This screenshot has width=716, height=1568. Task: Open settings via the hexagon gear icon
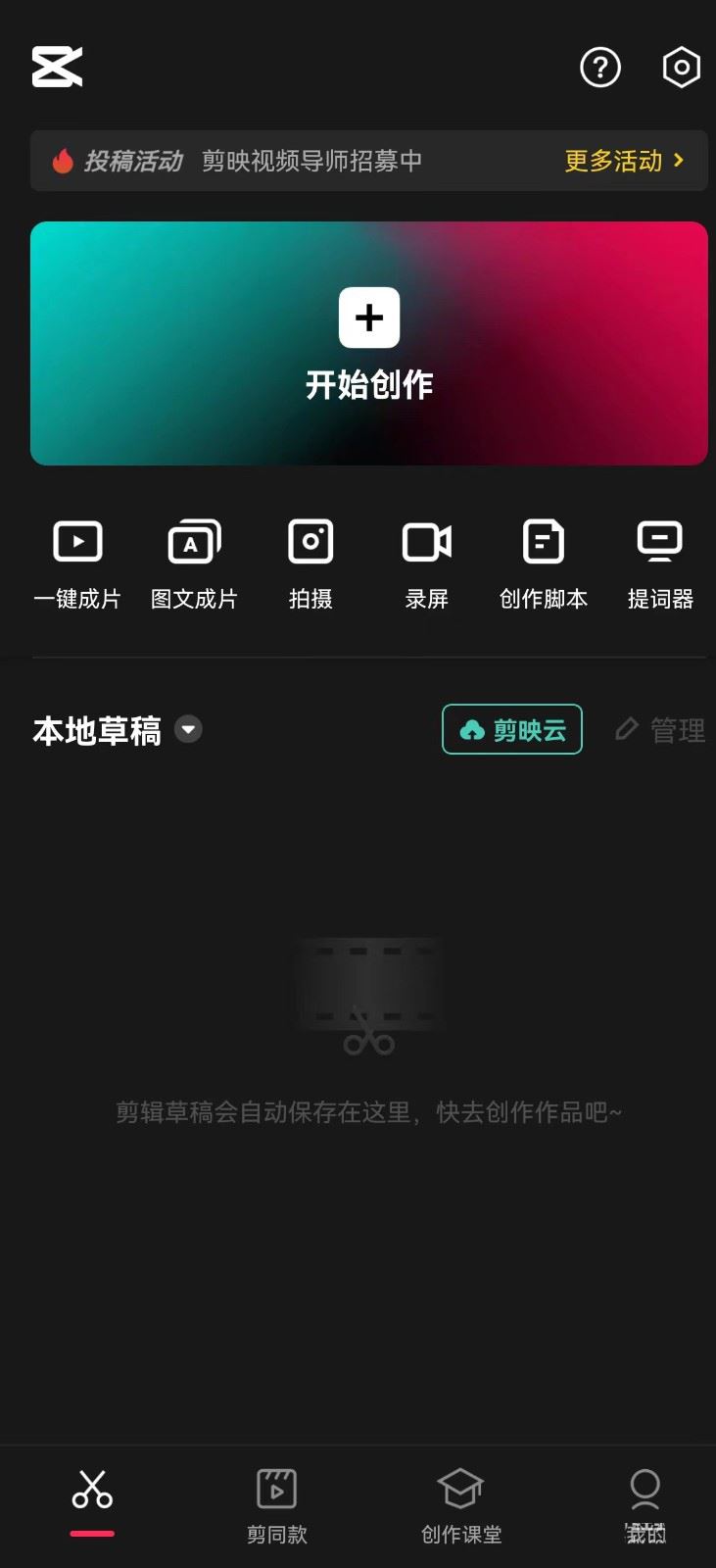click(681, 68)
